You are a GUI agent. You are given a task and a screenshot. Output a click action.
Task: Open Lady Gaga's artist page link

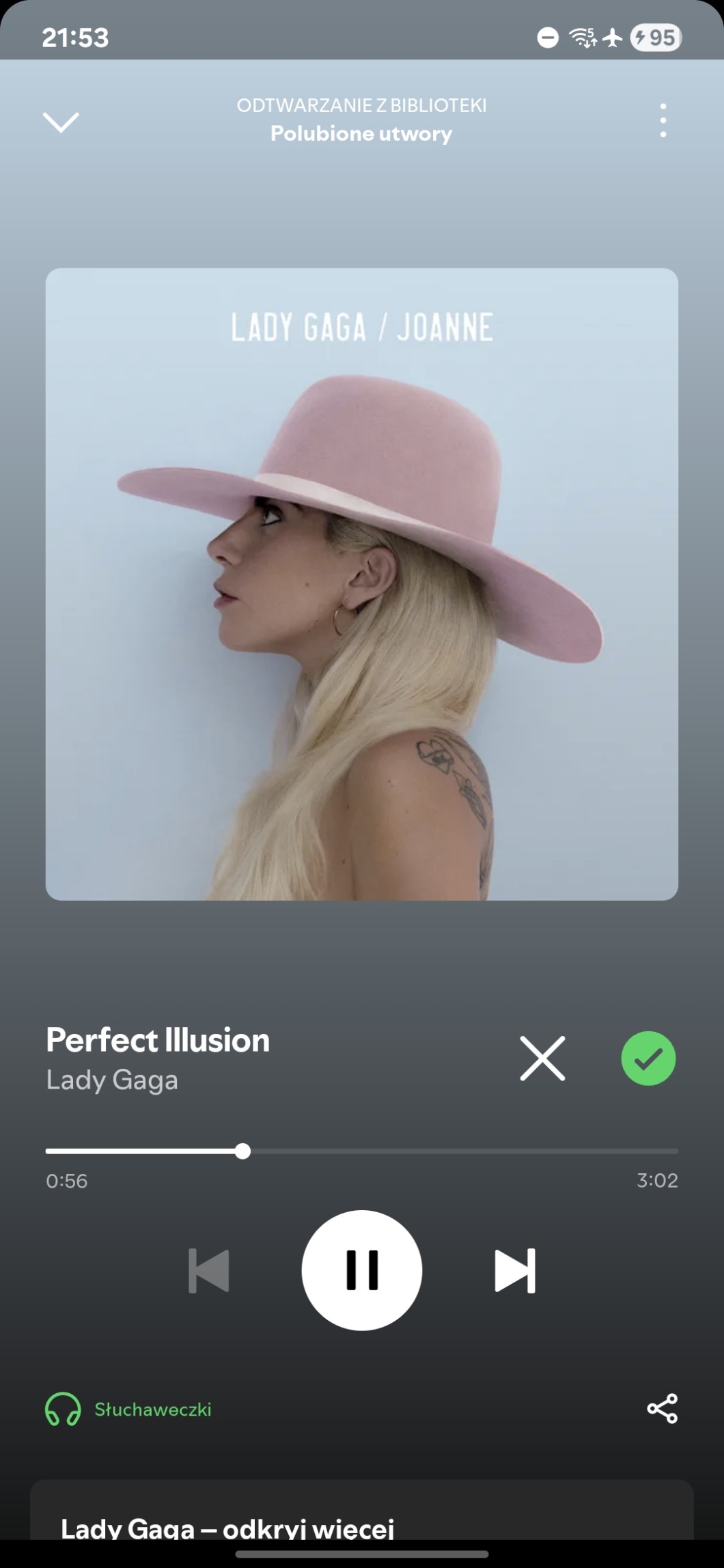(x=112, y=1080)
